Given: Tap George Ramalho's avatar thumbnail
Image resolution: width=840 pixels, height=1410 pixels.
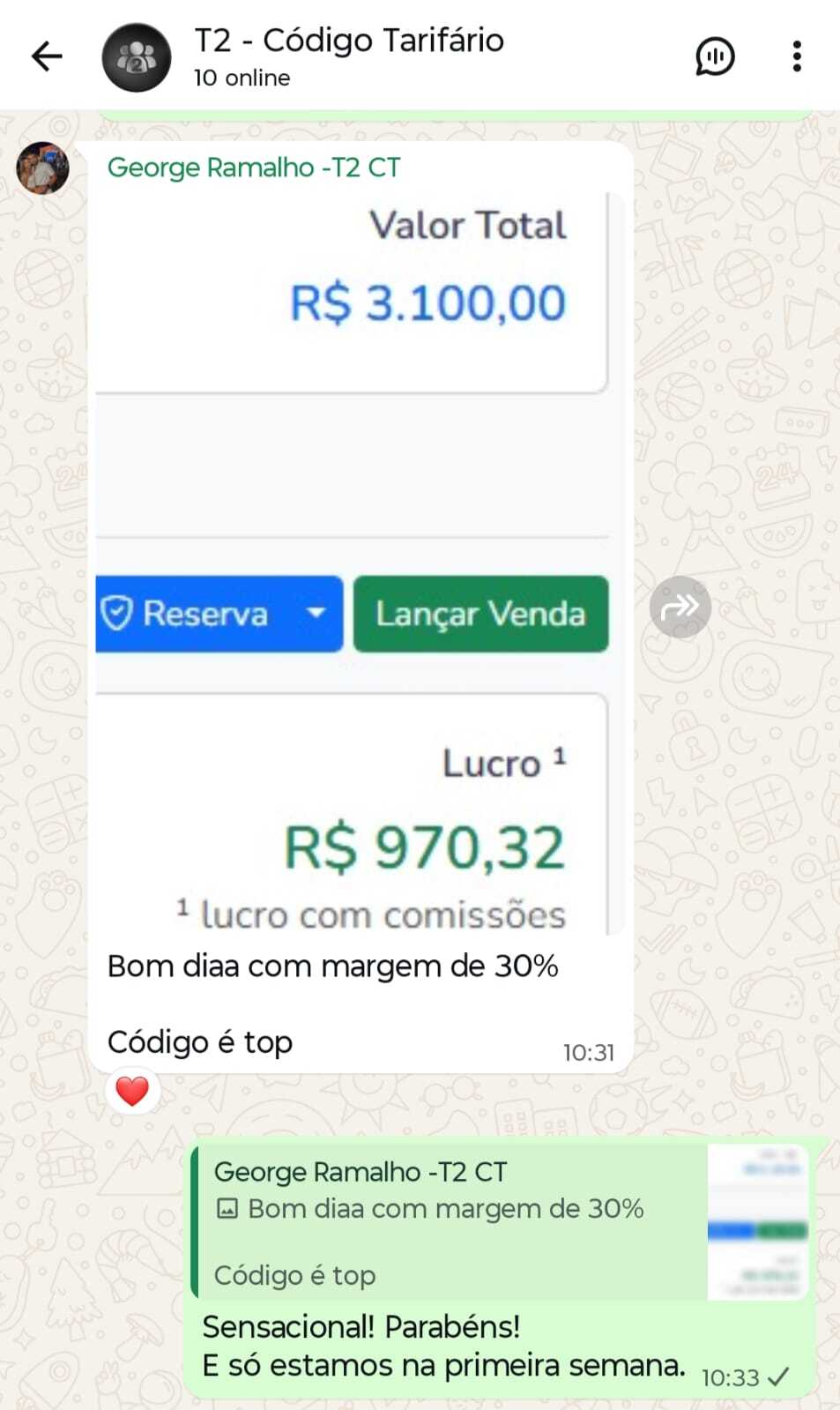Looking at the screenshot, I should tap(42, 168).
